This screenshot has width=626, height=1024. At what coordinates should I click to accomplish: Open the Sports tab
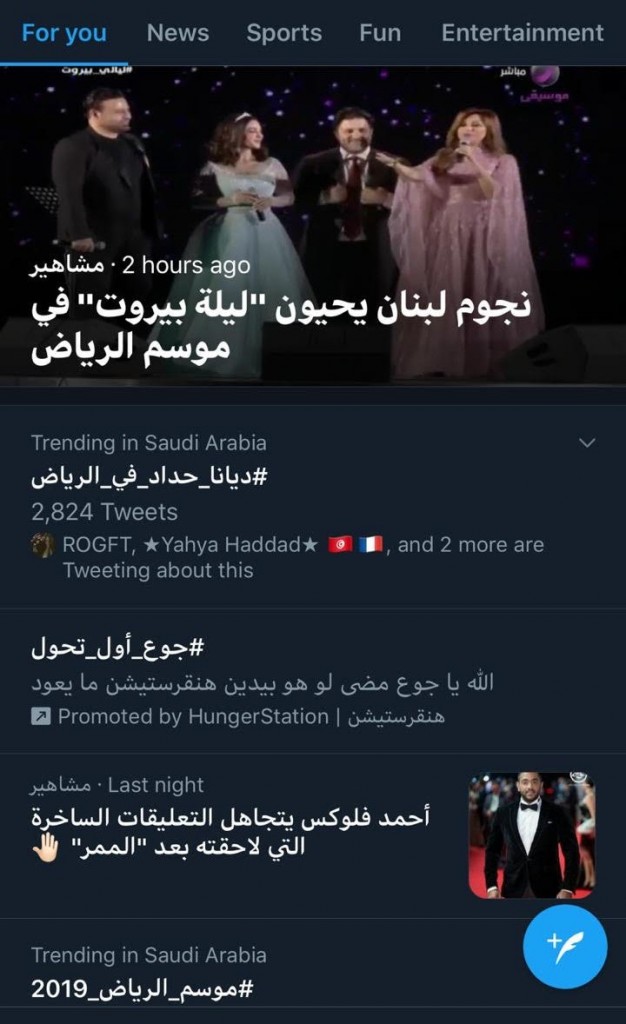pyautogui.click(x=284, y=33)
